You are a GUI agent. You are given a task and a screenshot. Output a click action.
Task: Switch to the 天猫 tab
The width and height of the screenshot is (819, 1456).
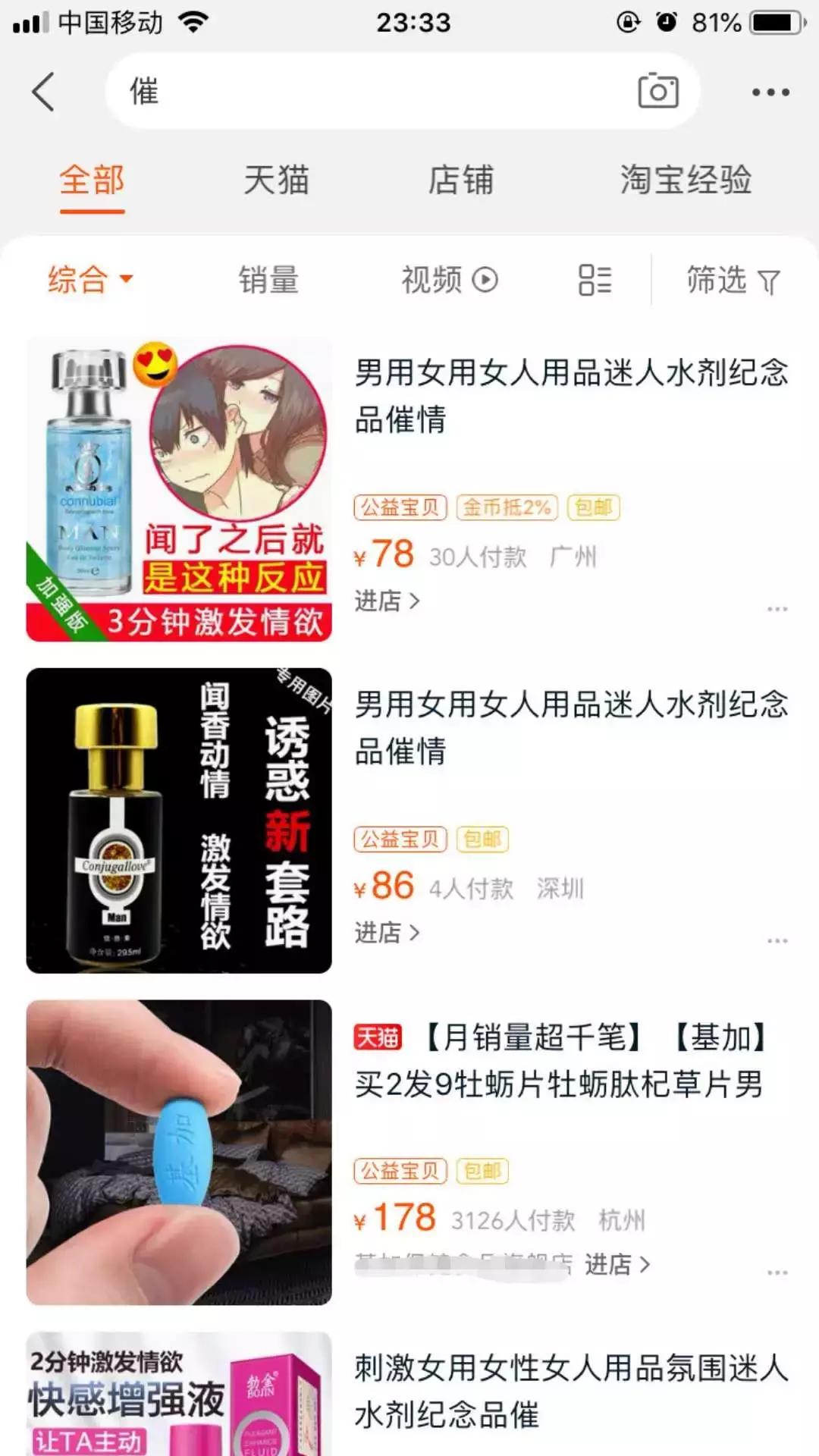277,180
